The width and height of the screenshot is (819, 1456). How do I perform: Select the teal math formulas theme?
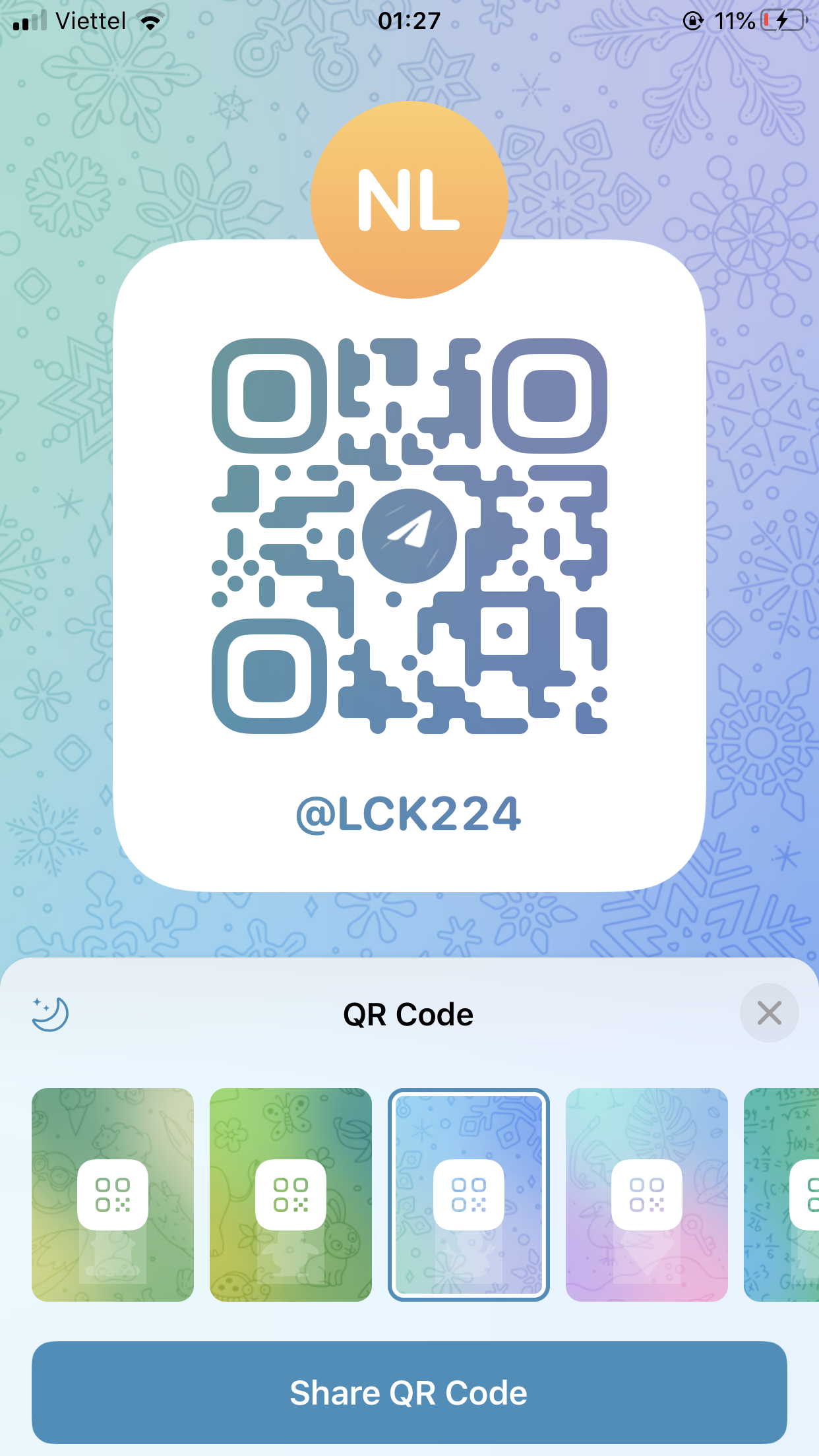pos(781,1194)
